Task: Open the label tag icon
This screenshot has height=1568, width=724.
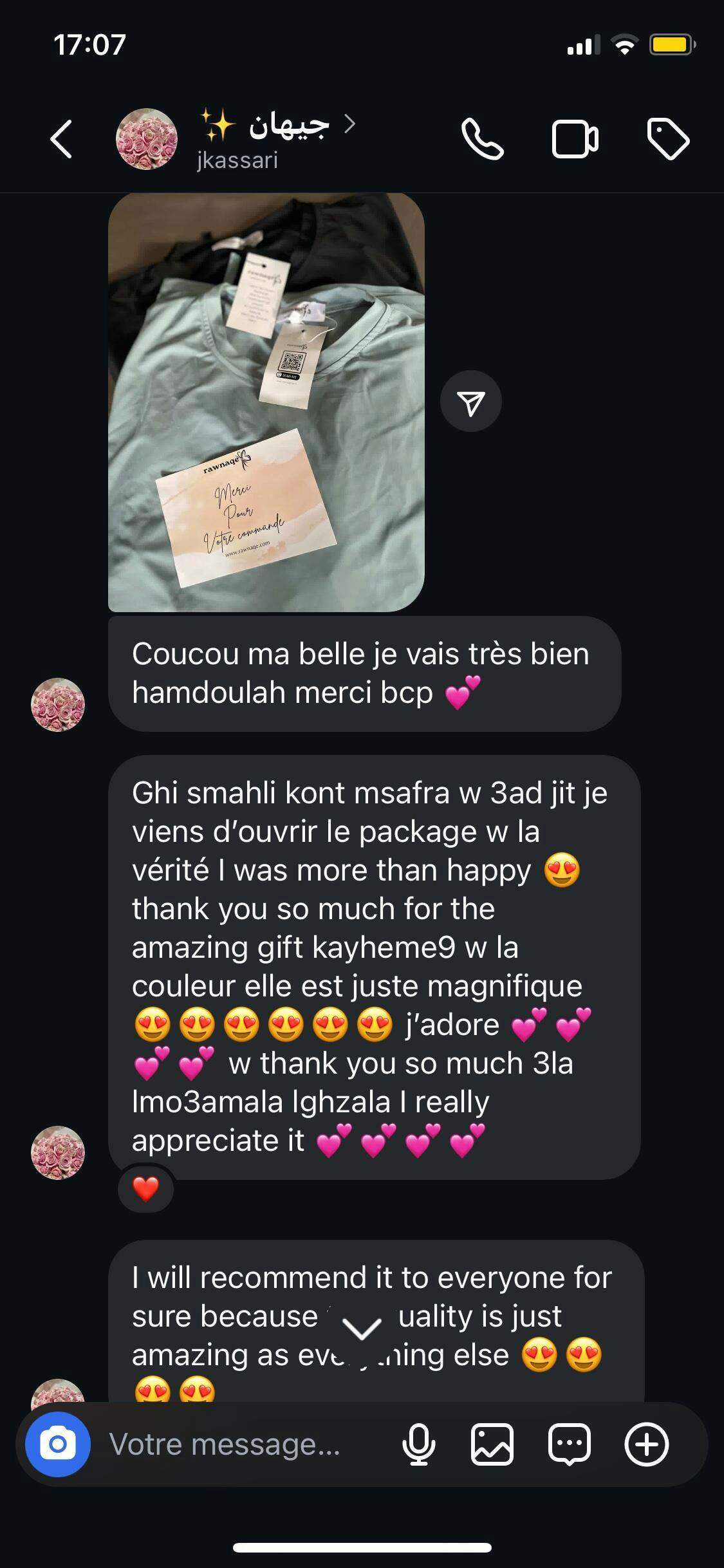Action: [x=668, y=139]
